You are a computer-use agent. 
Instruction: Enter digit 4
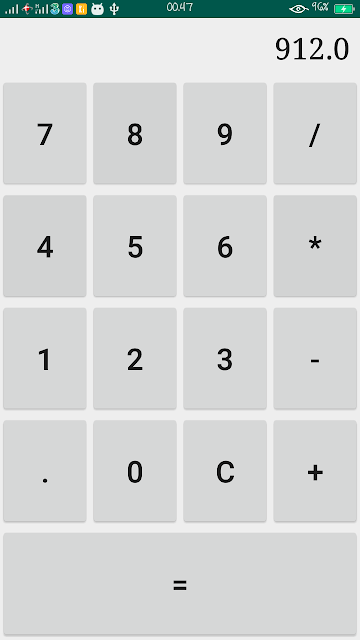click(x=45, y=246)
